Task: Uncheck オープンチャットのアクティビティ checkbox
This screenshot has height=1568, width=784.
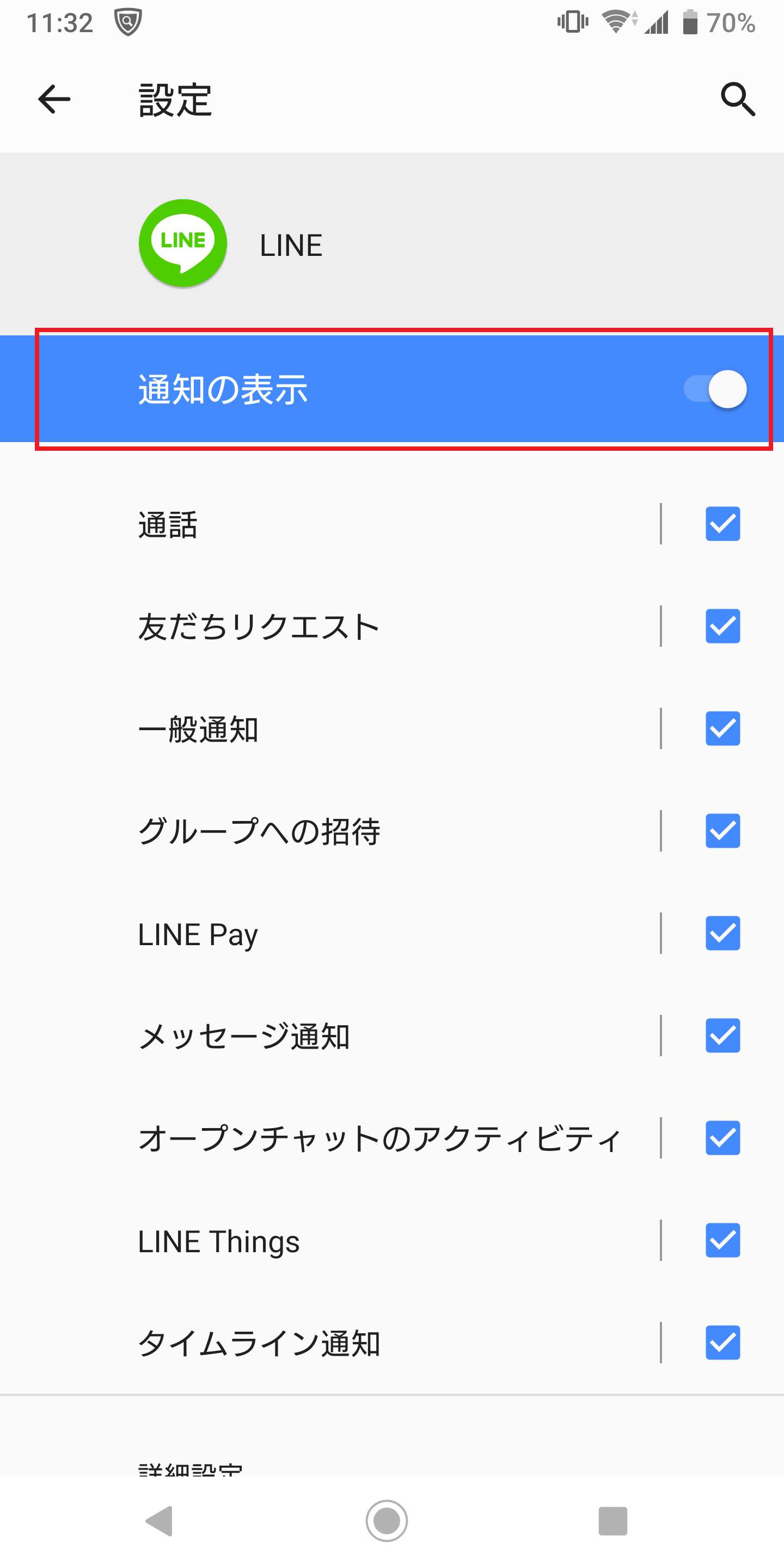Action: 722,1137
